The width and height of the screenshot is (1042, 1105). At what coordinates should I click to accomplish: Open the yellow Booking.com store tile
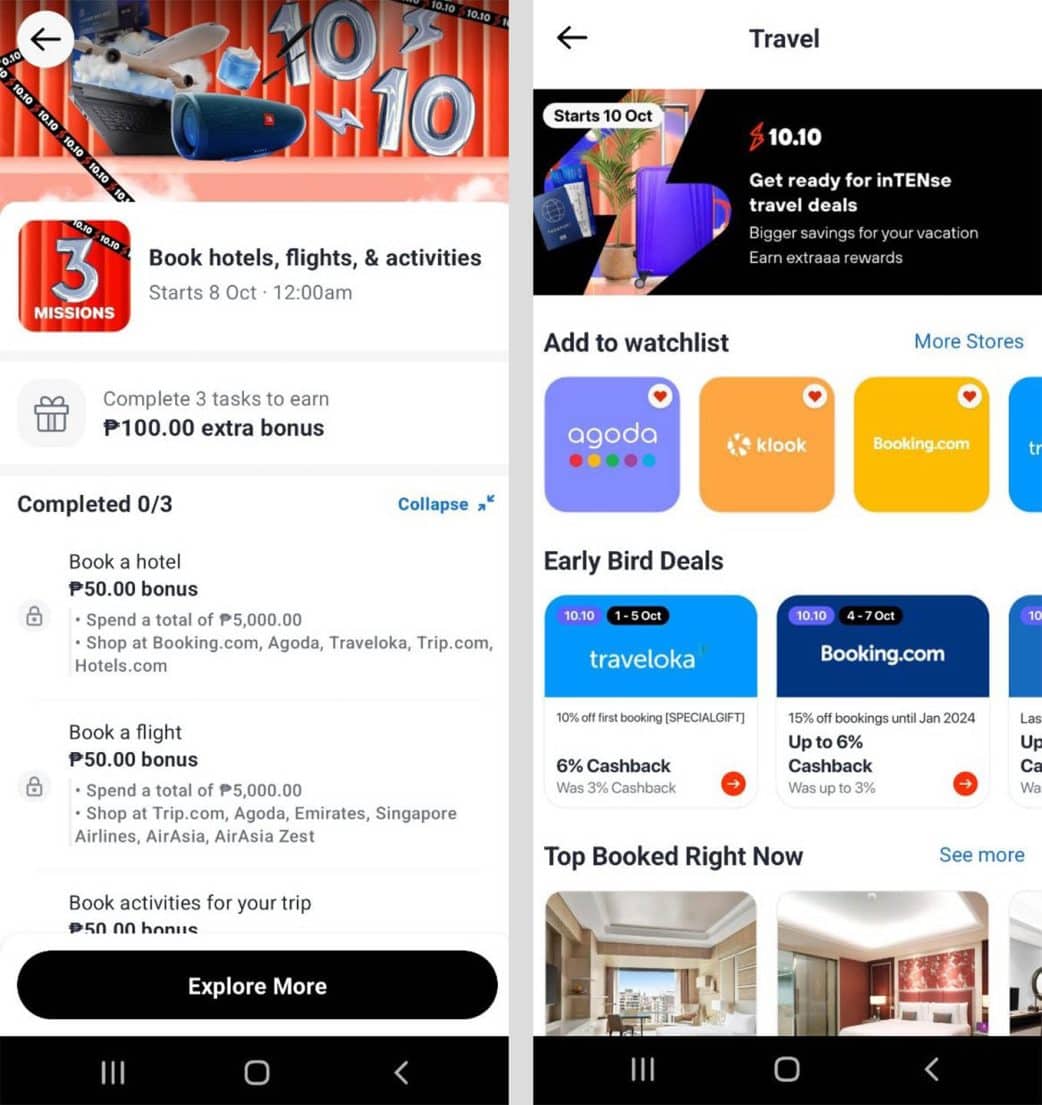click(921, 444)
